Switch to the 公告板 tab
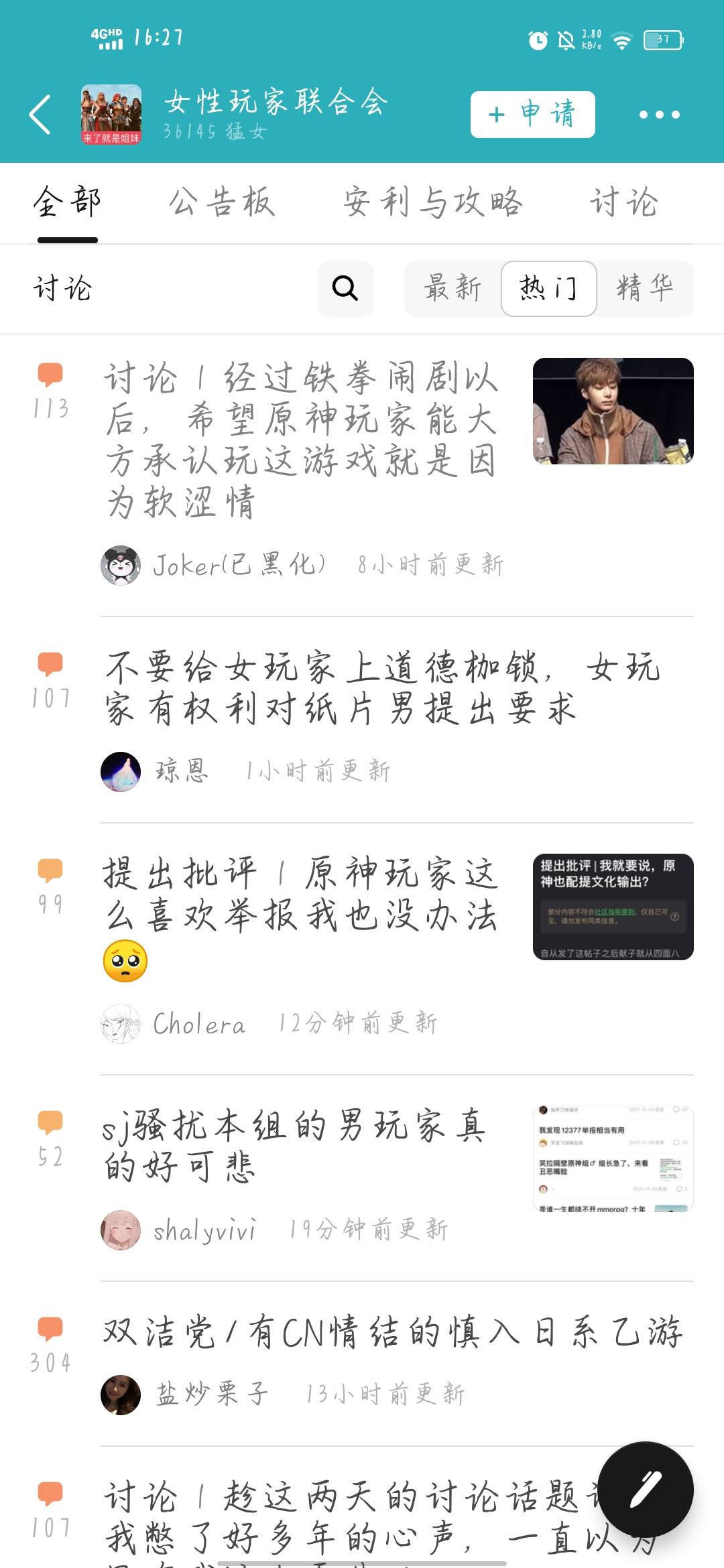The height and width of the screenshot is (1568, 724). (222, 202)
